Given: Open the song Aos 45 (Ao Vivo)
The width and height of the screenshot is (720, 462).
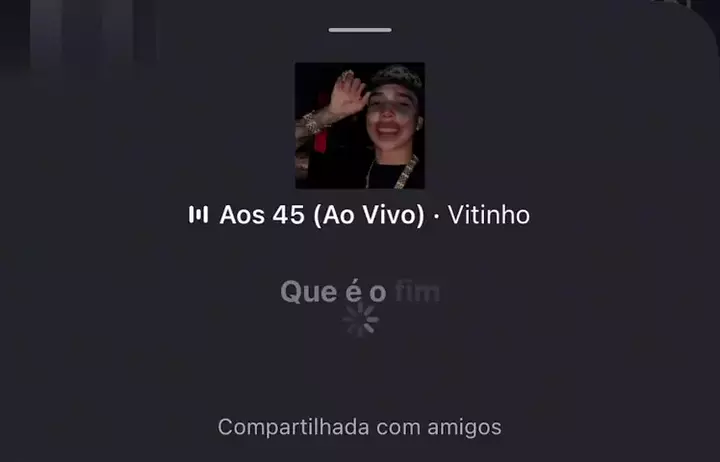Looking at the screenshot, I should [322, 215].
